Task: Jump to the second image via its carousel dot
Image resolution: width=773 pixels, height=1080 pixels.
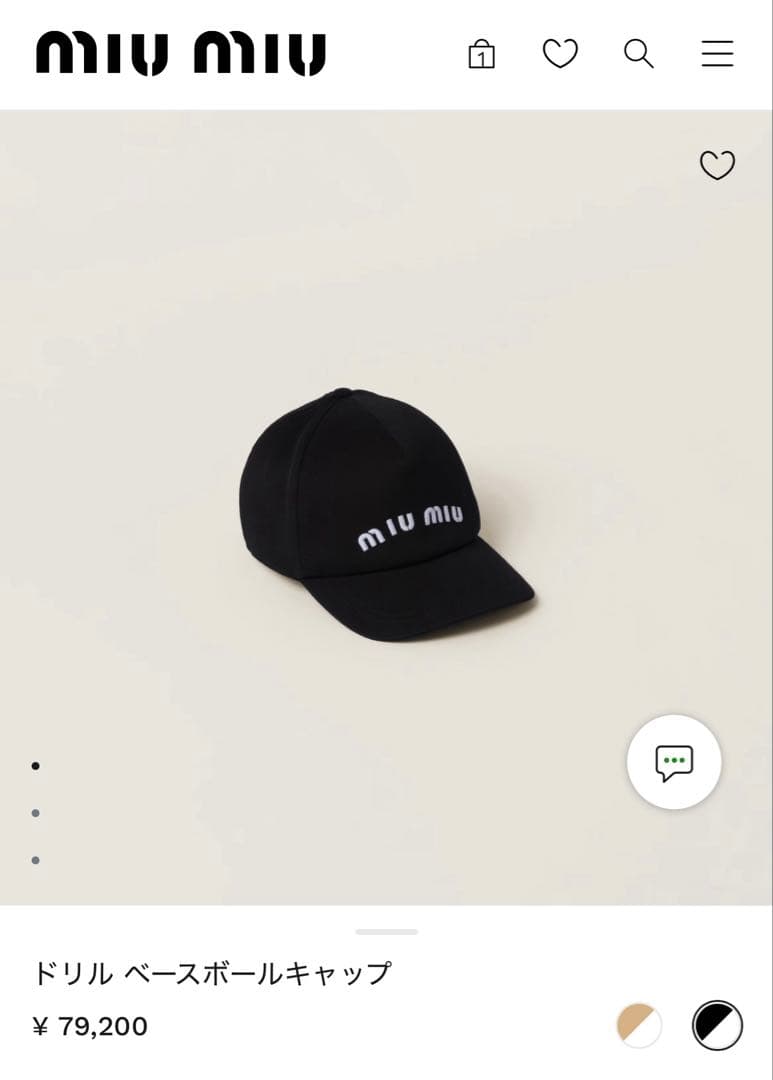Action: [37, 814]
